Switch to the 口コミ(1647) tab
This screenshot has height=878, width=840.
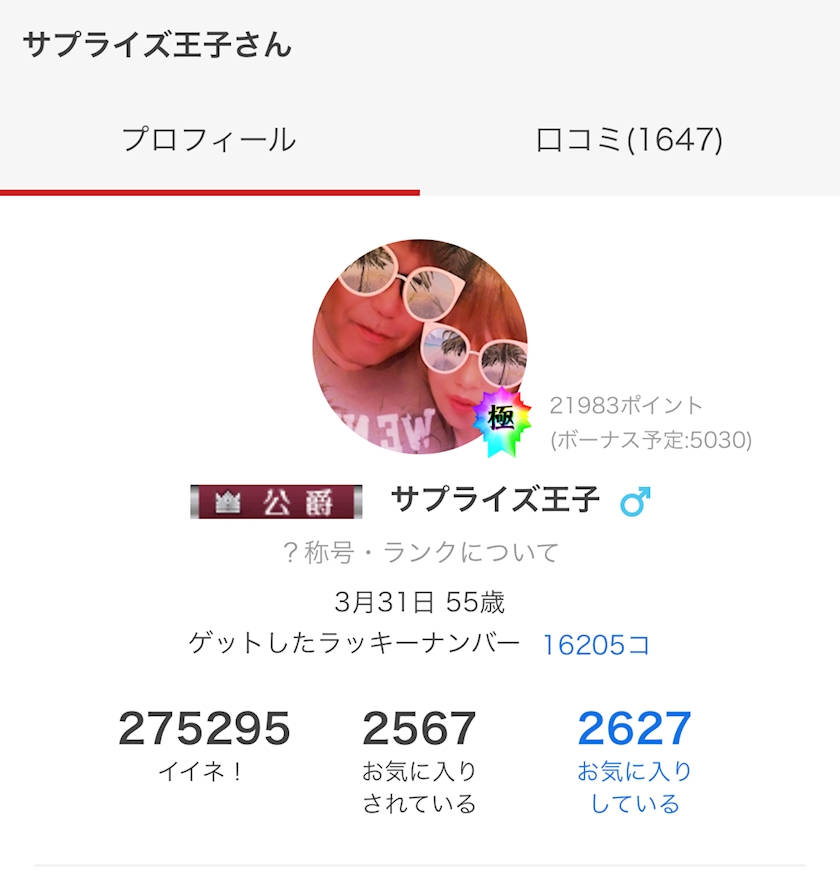[629, 140]
